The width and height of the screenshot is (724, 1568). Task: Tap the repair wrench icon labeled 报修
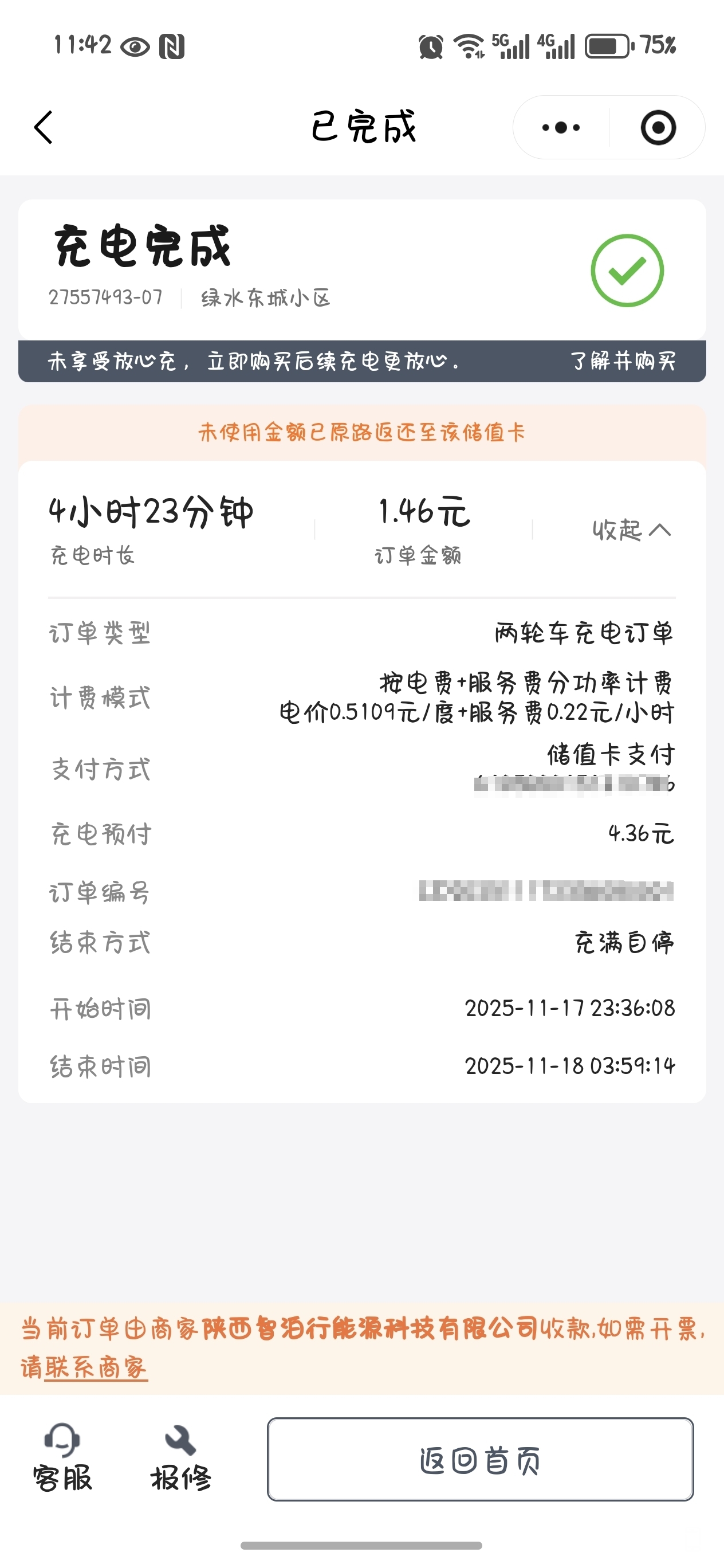[x=180, y=1442]
